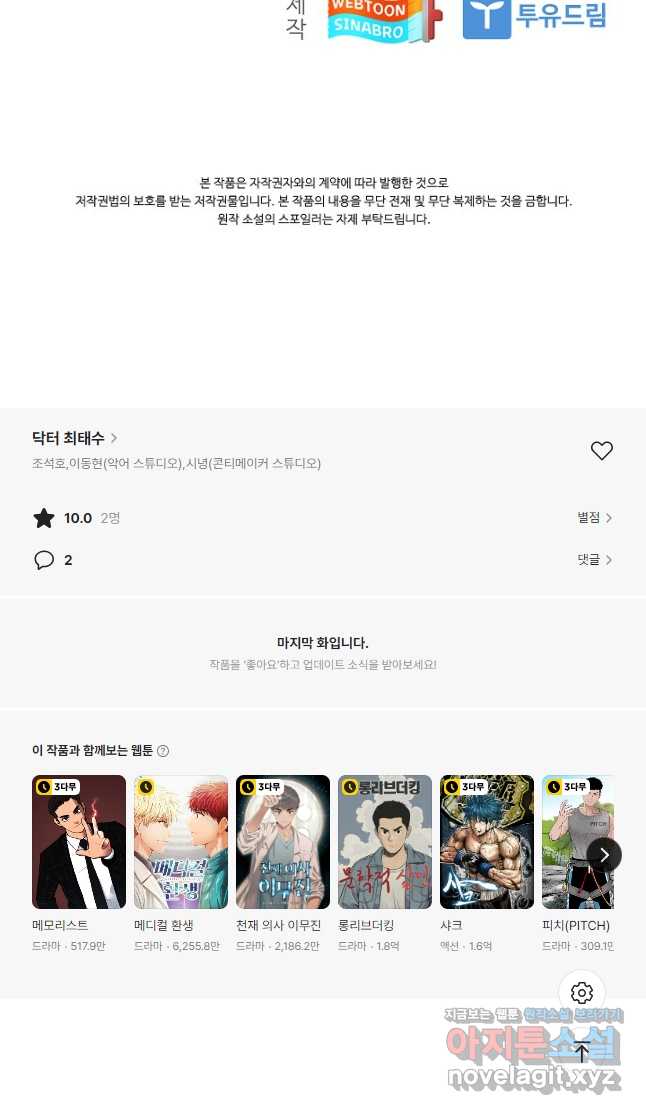Viewport: 646px width, 1115px height.
Task: Show next recommended webtoons with arrow
Action: point(604,855)
